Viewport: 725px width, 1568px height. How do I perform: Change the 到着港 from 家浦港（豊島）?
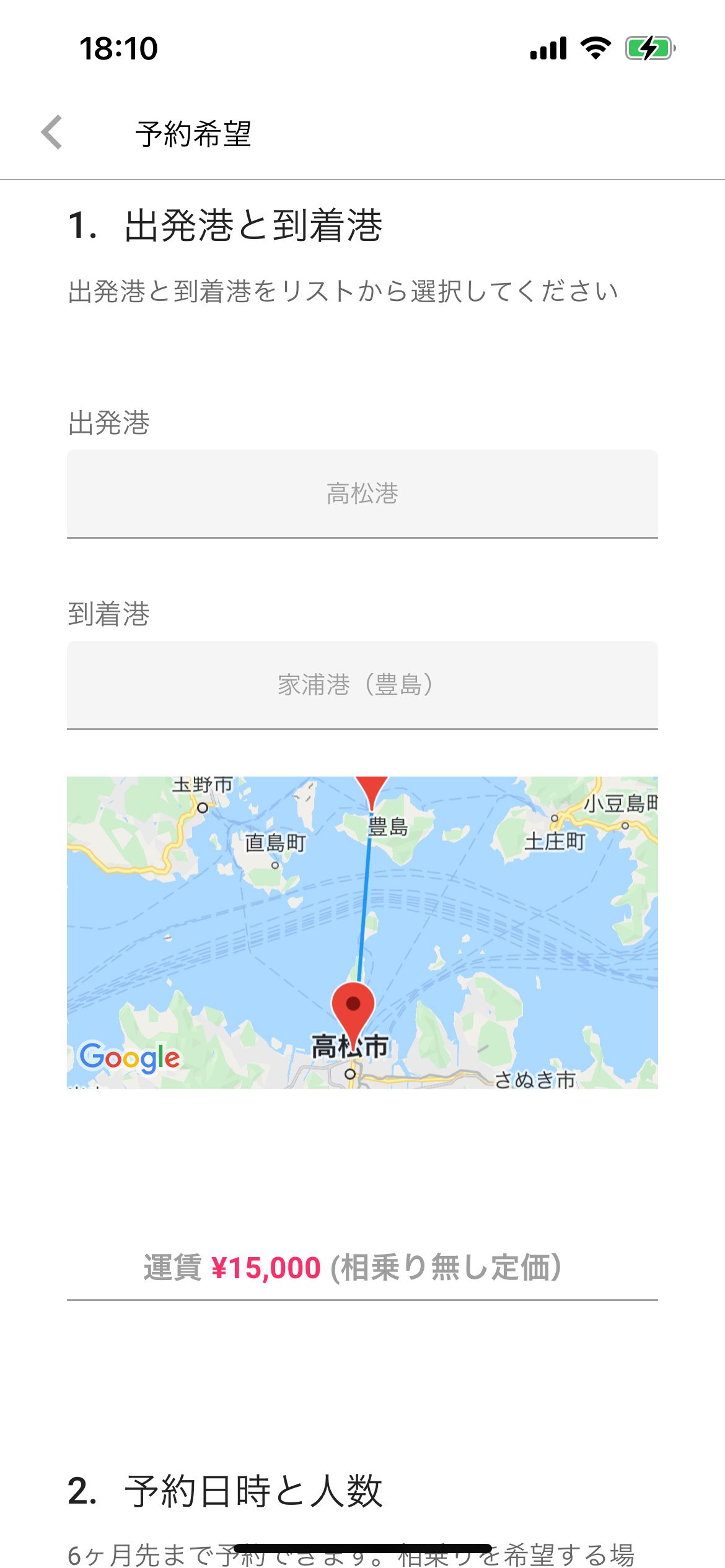(362, 685)
